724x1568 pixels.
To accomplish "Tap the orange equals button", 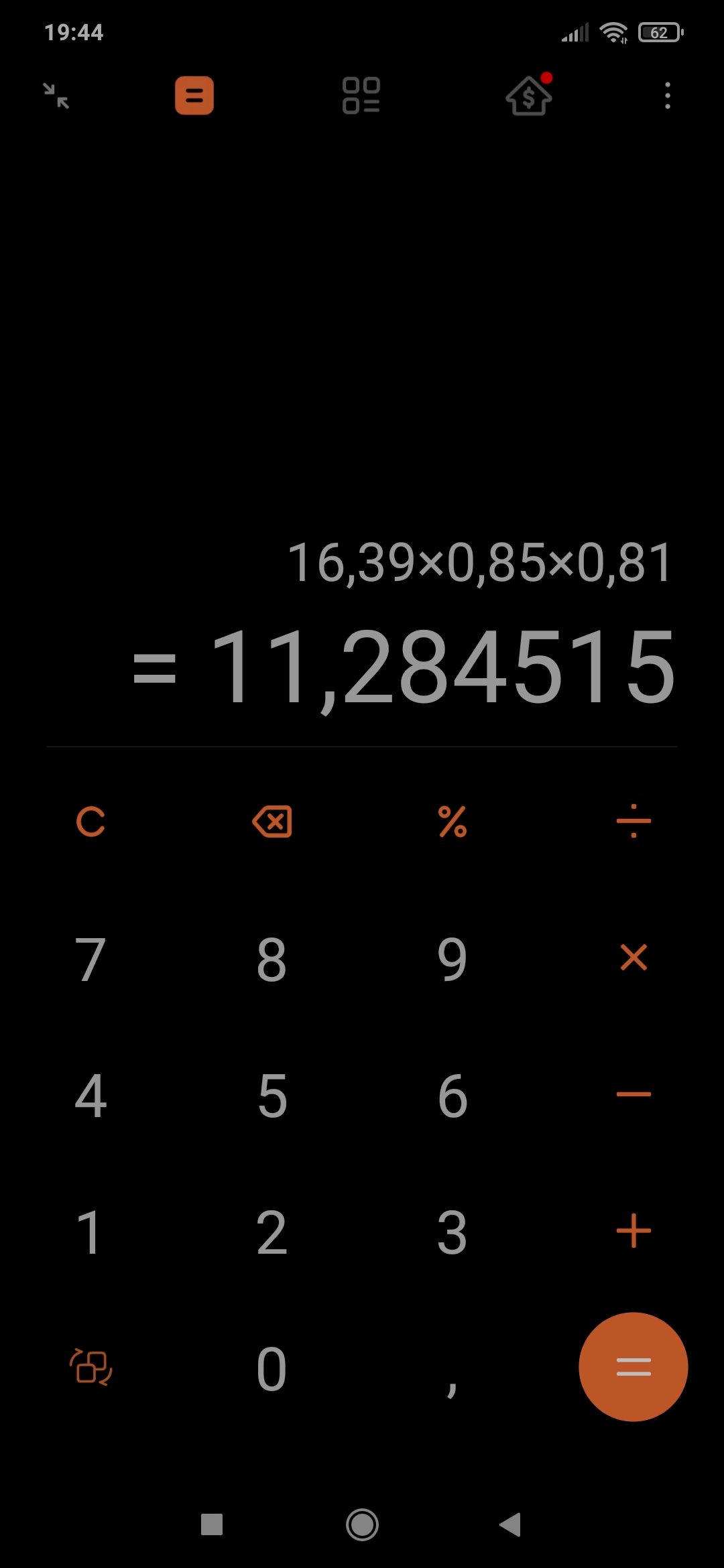I will [x=633, y=1367].
